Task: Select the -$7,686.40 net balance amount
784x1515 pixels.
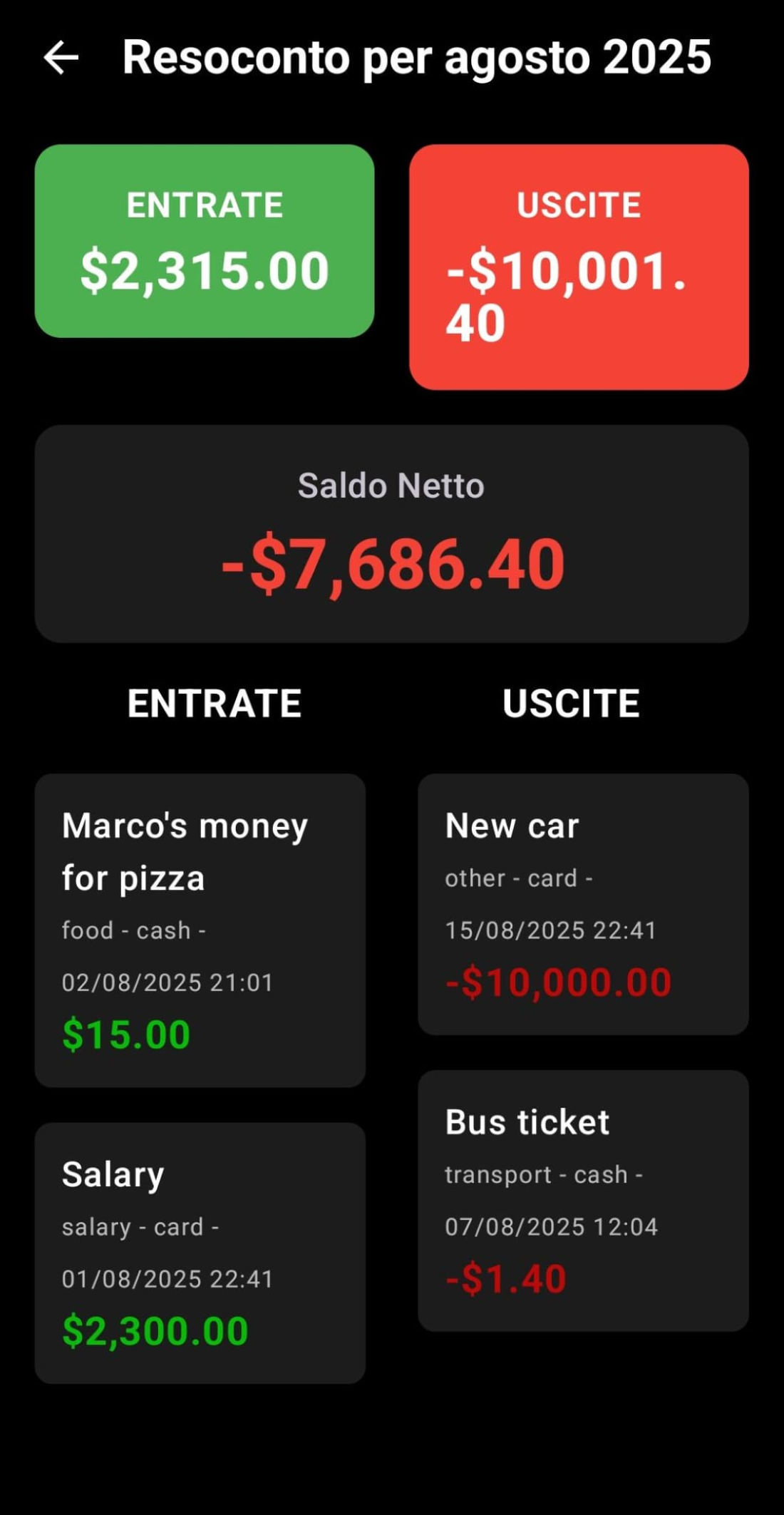Action: [x=392, y=565]
